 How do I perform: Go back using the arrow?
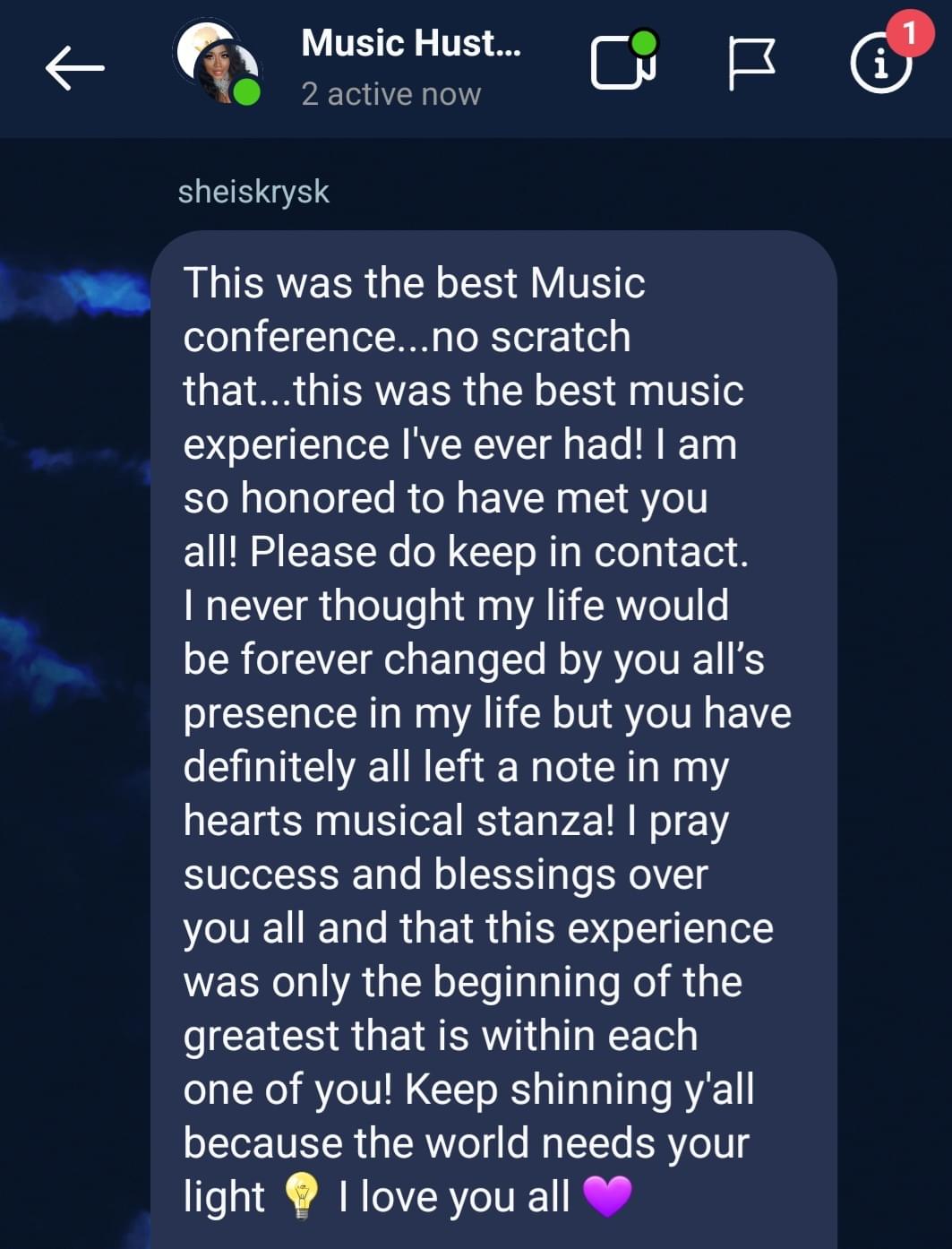74,67
